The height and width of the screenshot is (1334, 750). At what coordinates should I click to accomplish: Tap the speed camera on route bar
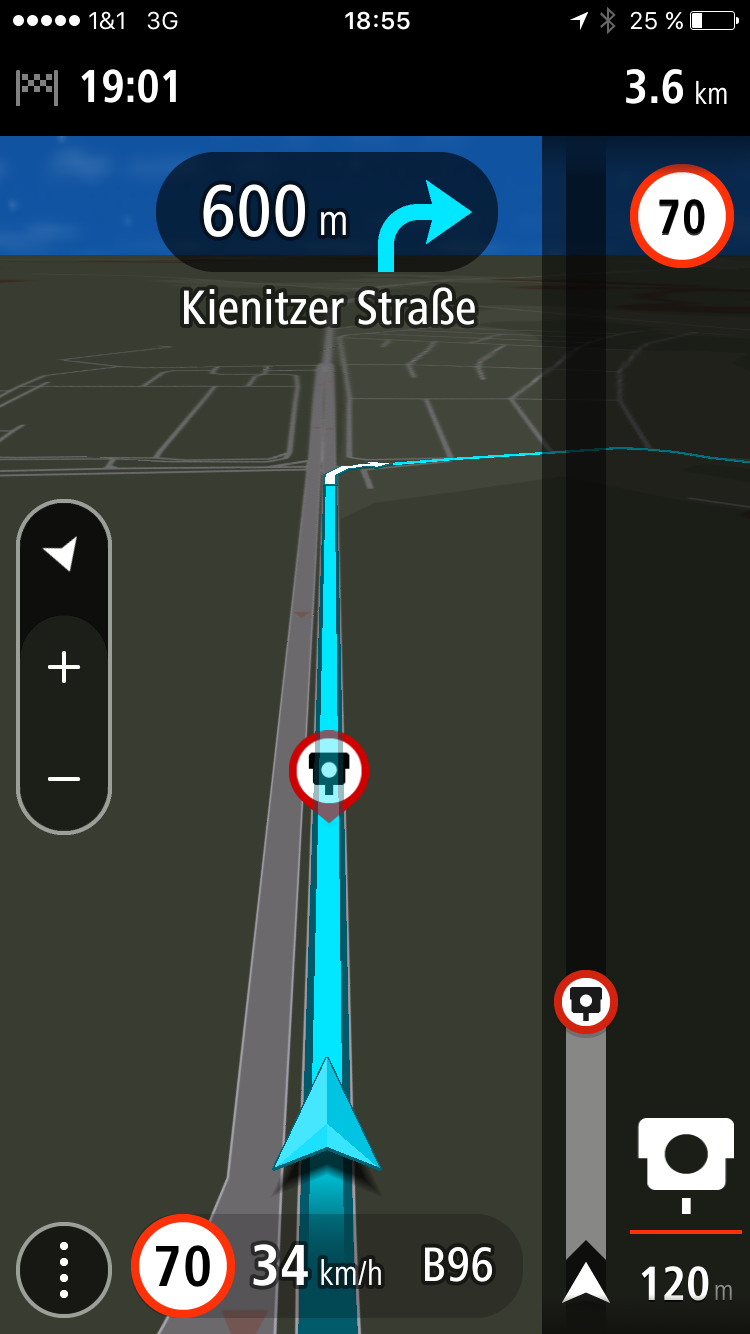(586, 1001)
